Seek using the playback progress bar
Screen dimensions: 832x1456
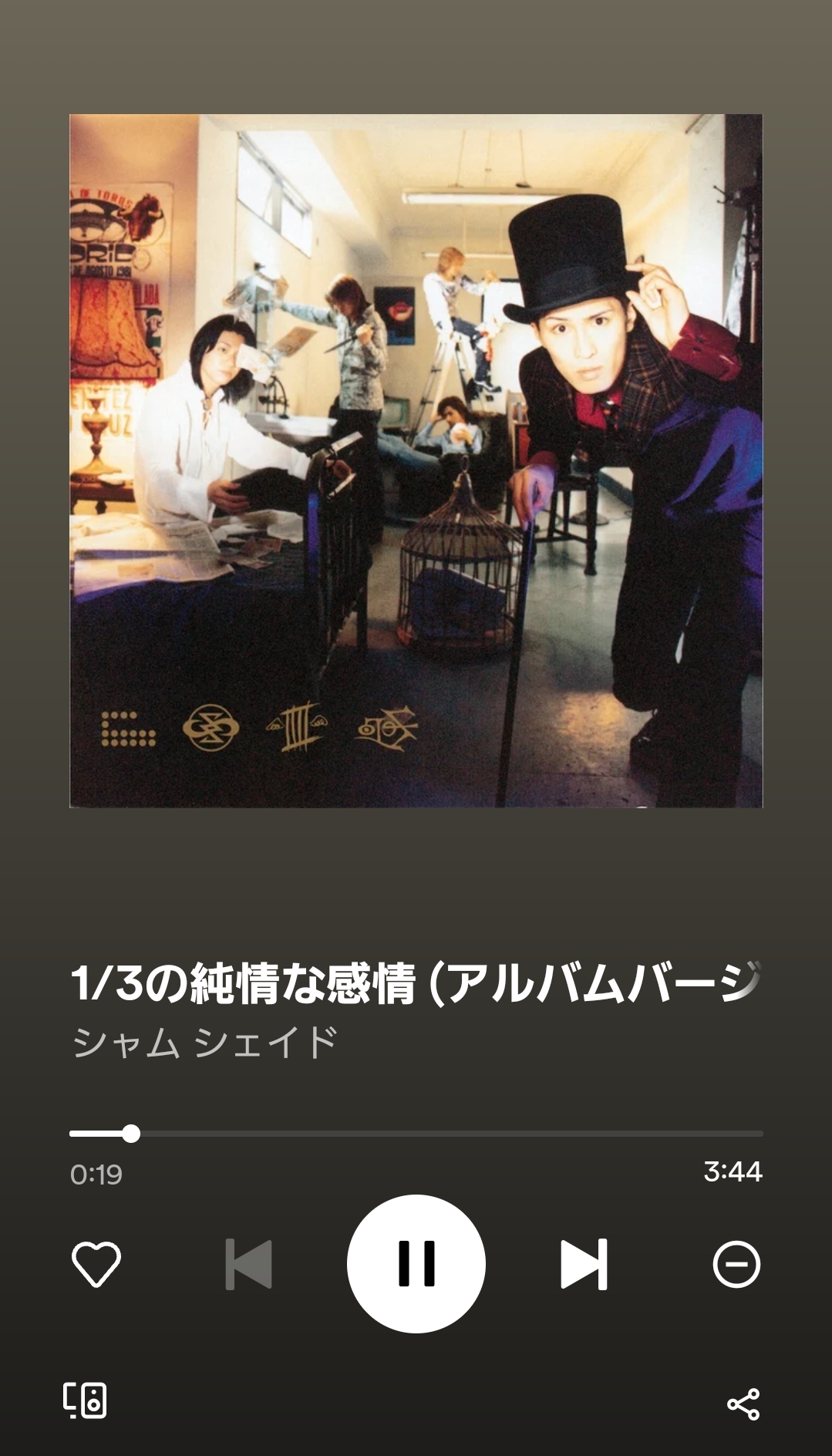[416, 1134]
